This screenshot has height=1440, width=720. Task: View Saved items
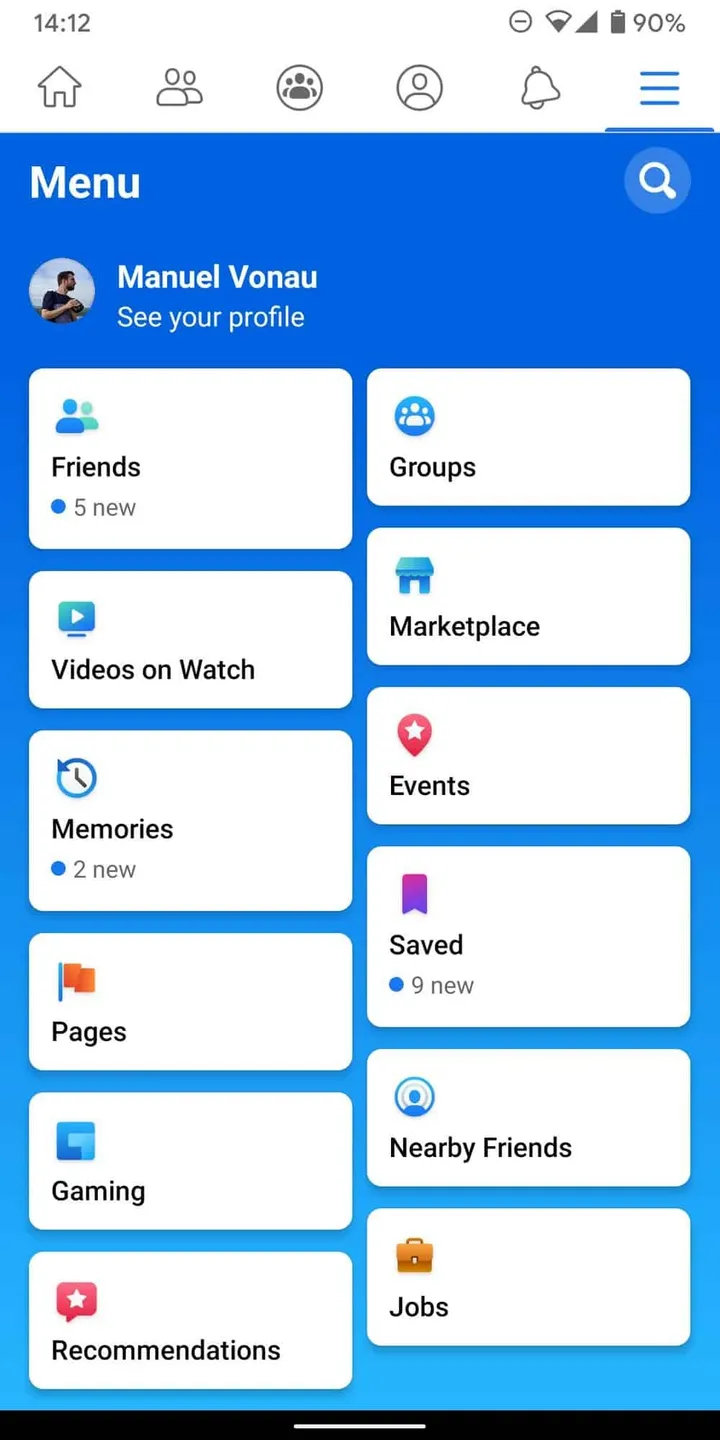(x=528, y=936)
